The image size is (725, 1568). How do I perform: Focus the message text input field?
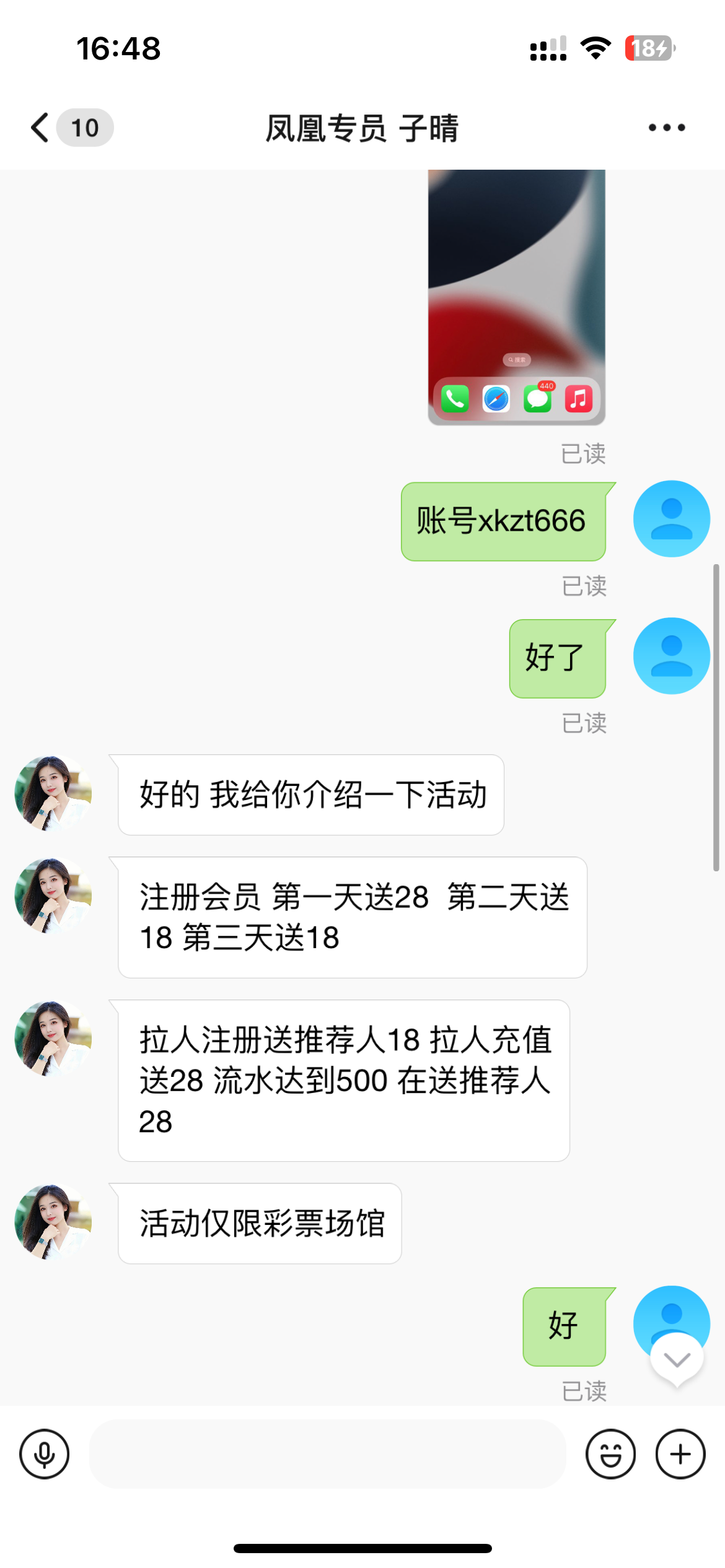click(327, 1453)
